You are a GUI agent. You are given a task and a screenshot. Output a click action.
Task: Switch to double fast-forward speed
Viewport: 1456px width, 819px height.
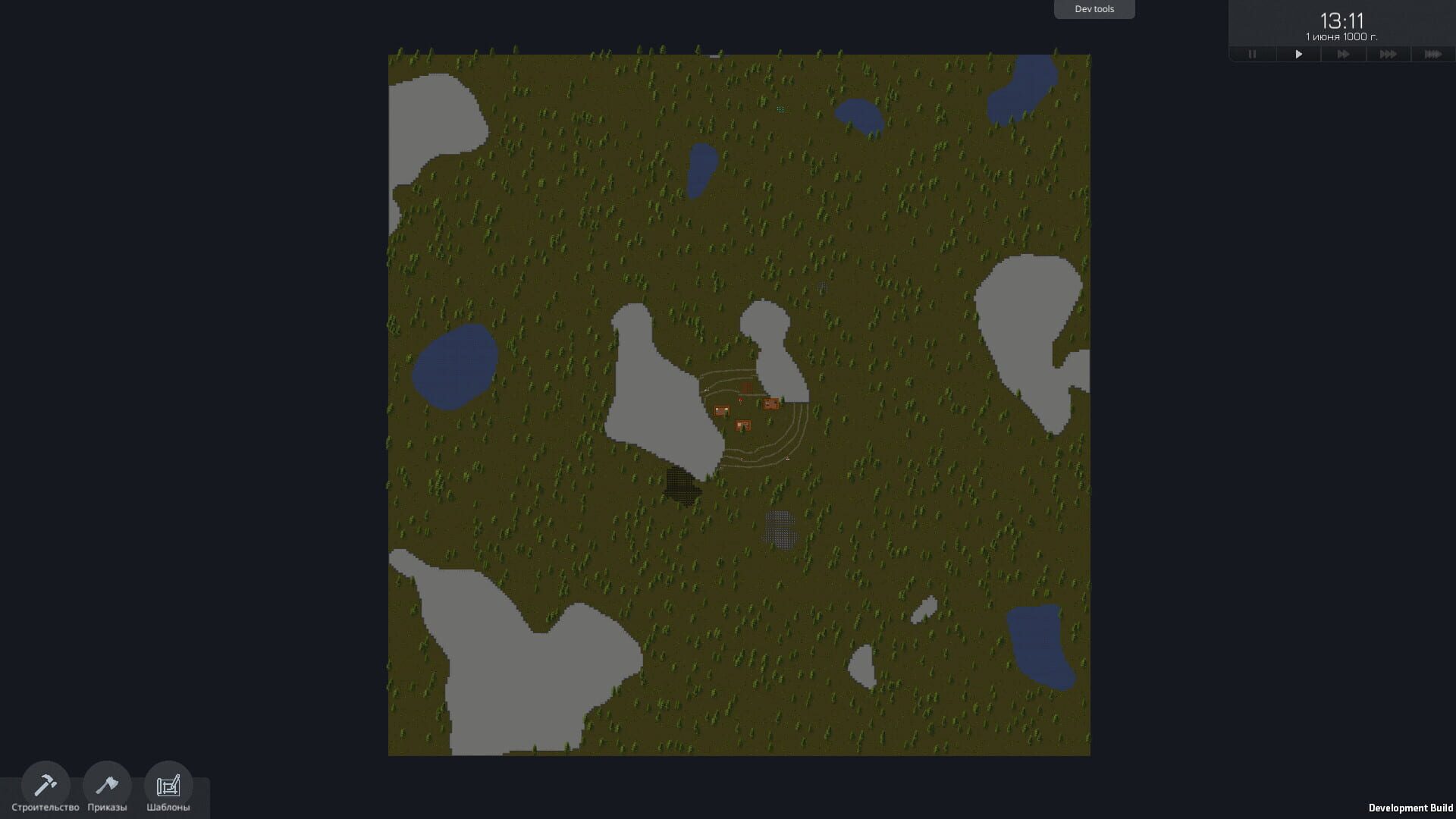click(x=1343, y=54)
